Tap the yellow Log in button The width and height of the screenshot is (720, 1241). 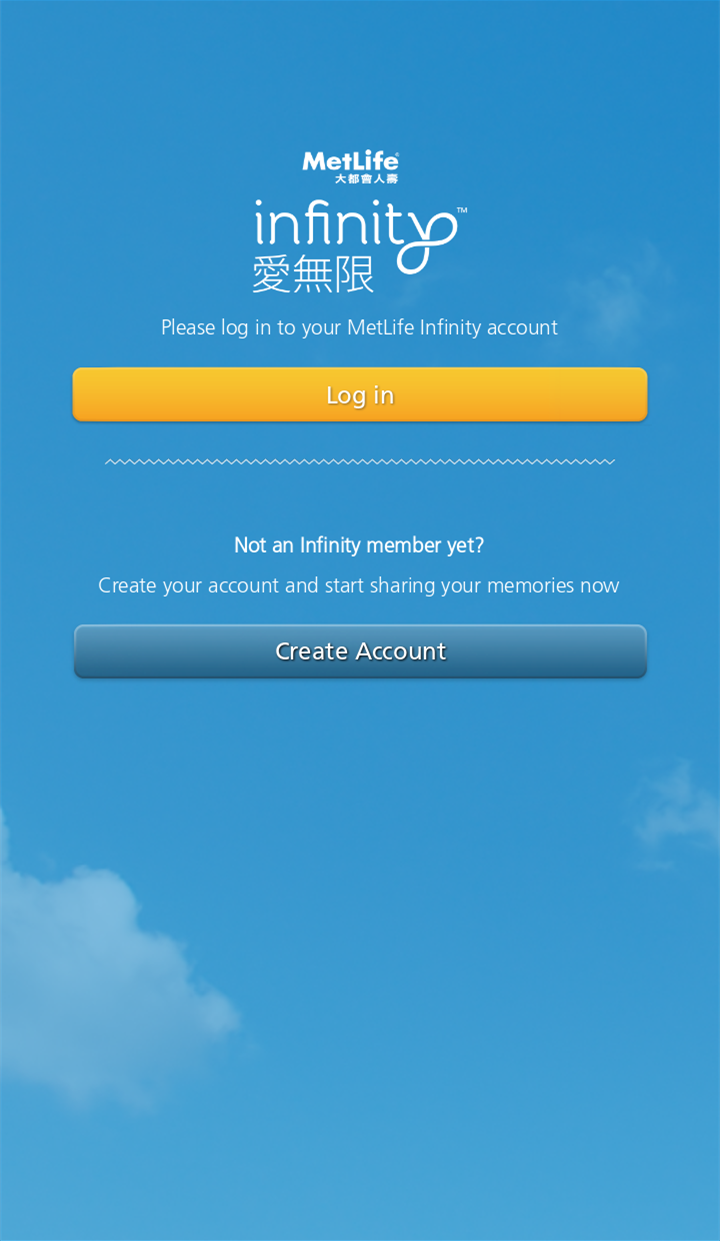point(360,395)
